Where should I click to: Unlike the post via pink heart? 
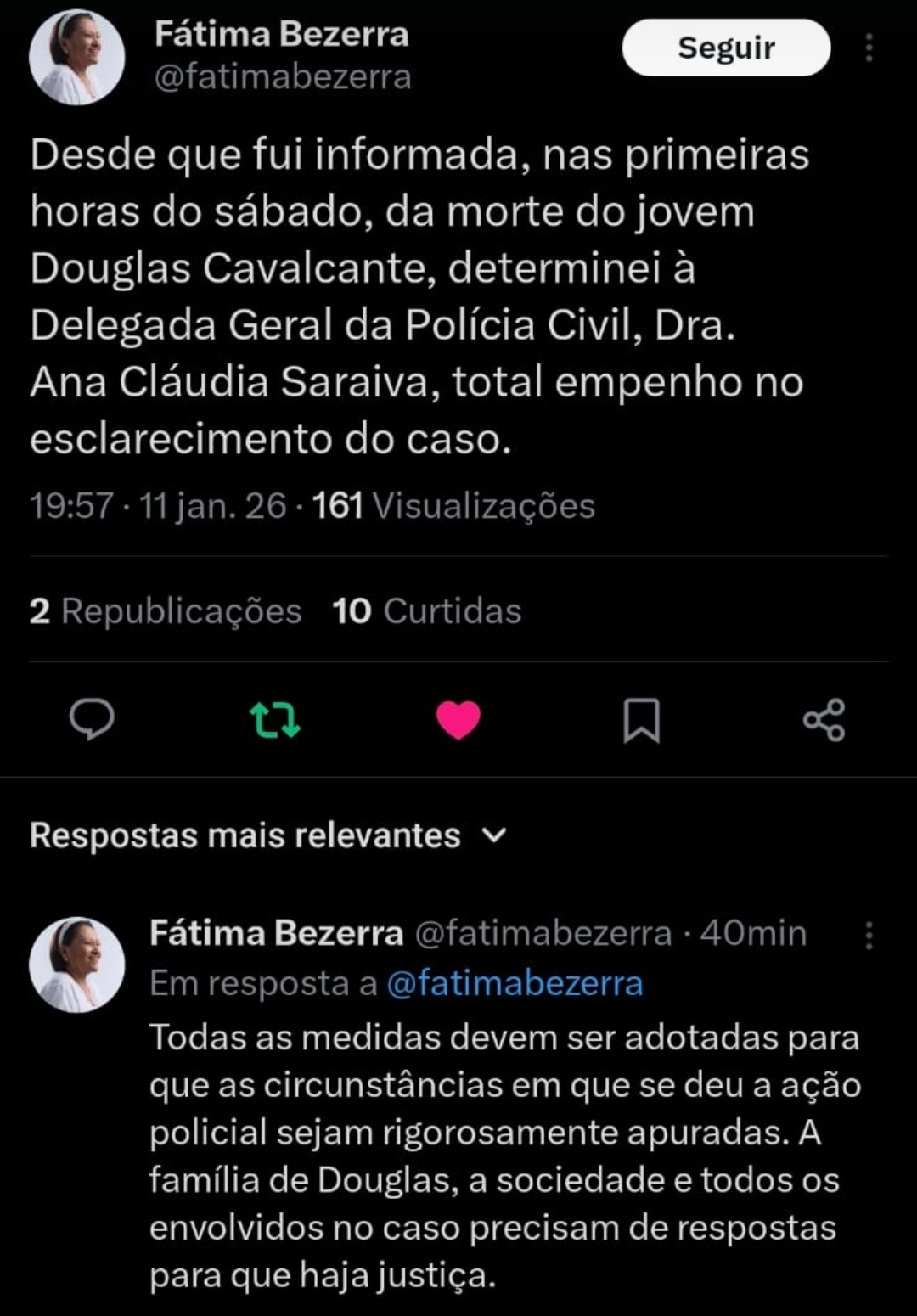click(458, 720)
